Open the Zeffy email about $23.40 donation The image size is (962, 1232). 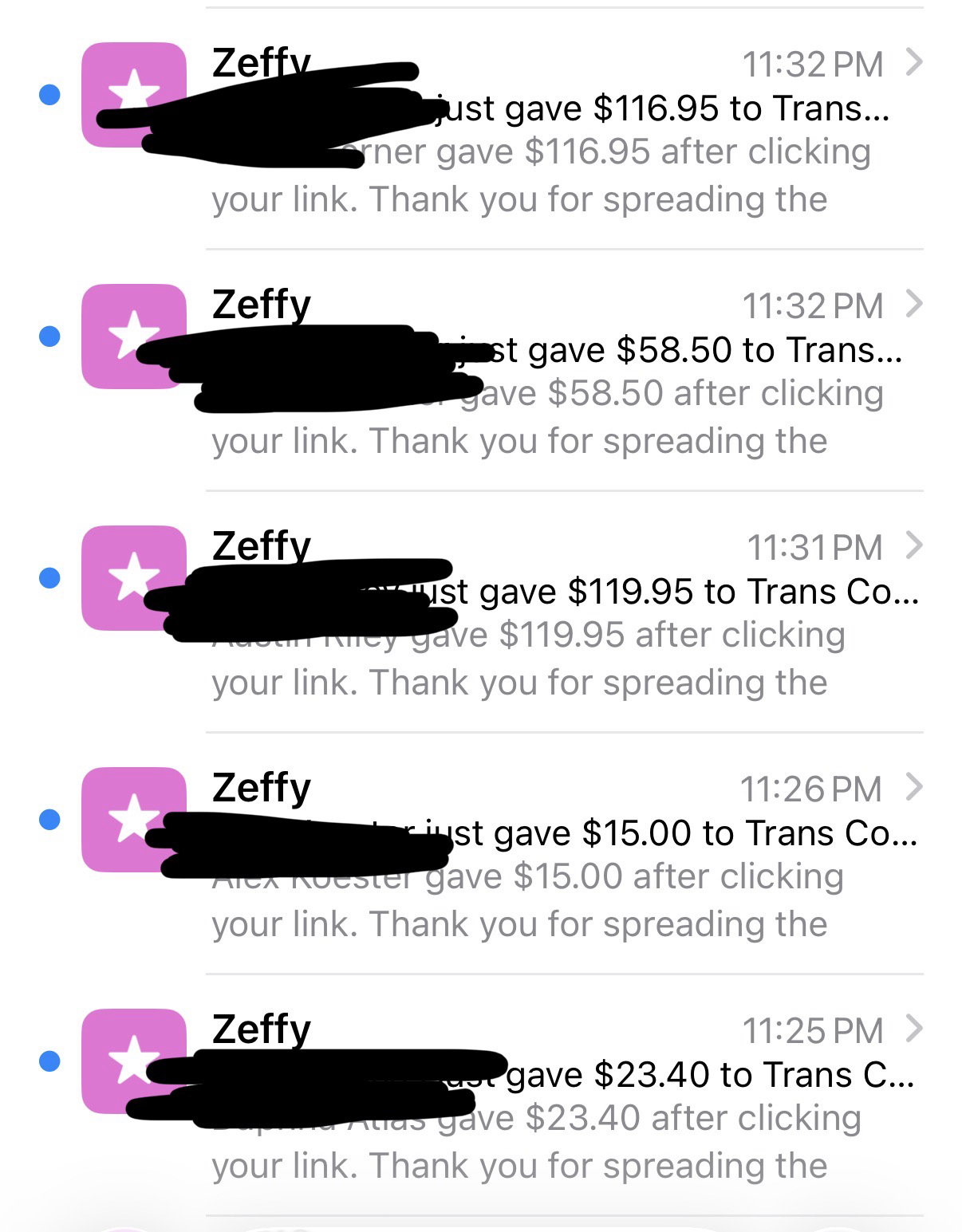coord(558,1098)
